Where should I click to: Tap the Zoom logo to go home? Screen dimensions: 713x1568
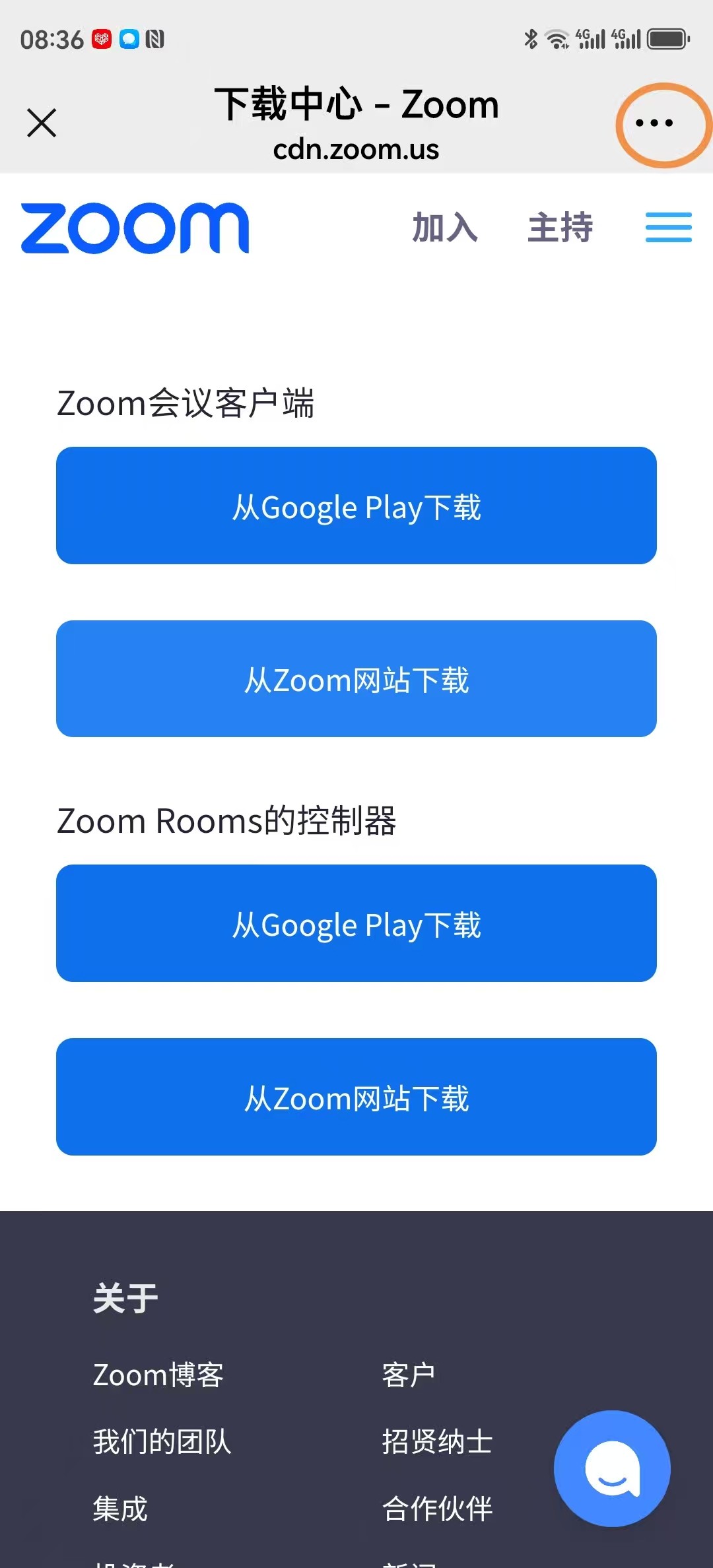(135, 228)
